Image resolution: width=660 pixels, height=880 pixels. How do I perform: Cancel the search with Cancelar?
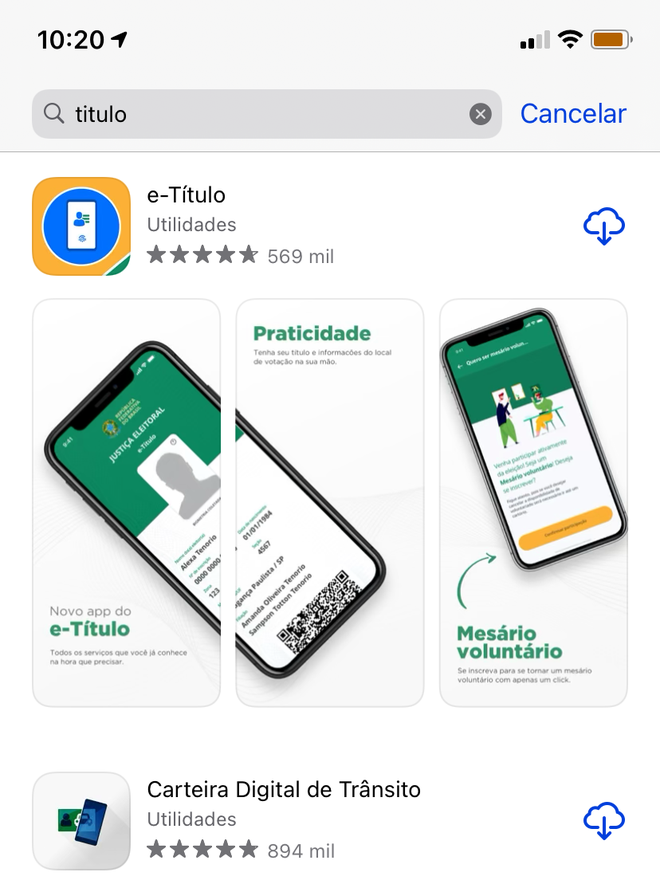pyautogui.click(x=573, y=114)
